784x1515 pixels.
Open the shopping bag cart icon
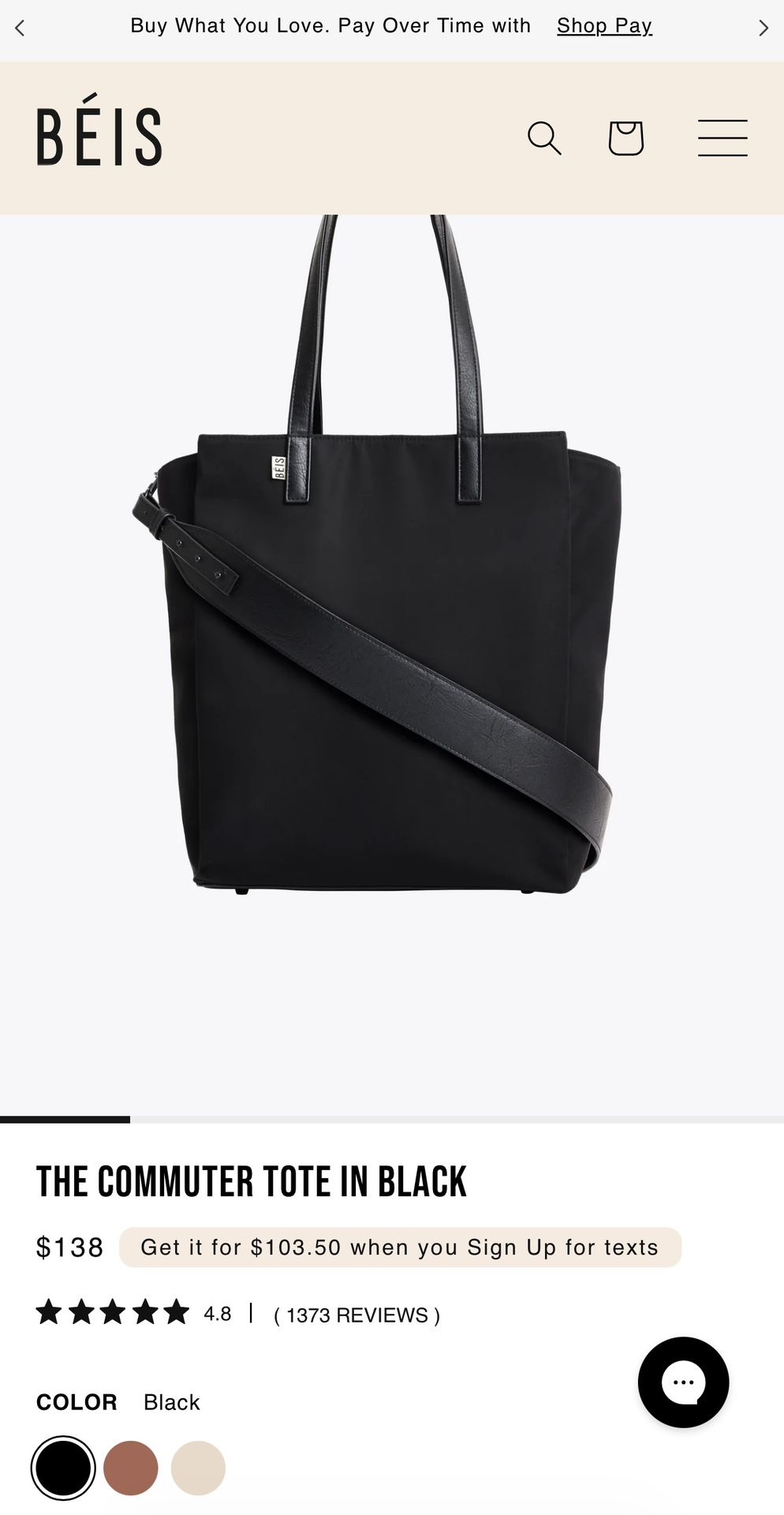627,139
